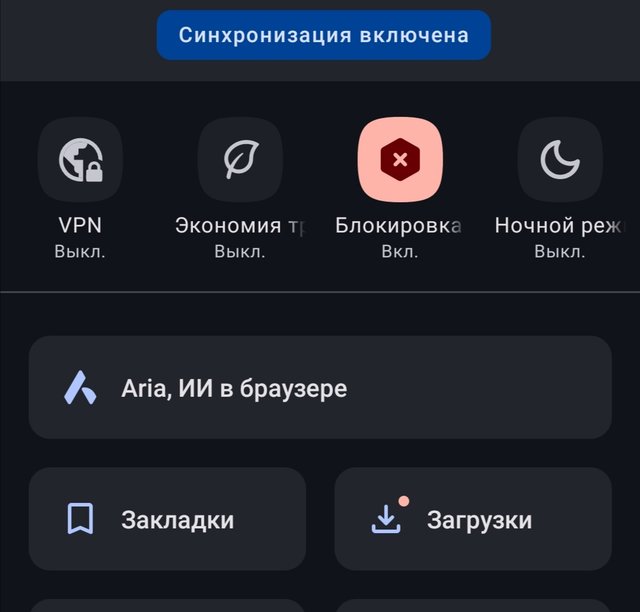Tap the «Синхронизация включена» button
The height and width of the screenshot is (612, 640).
323,35
